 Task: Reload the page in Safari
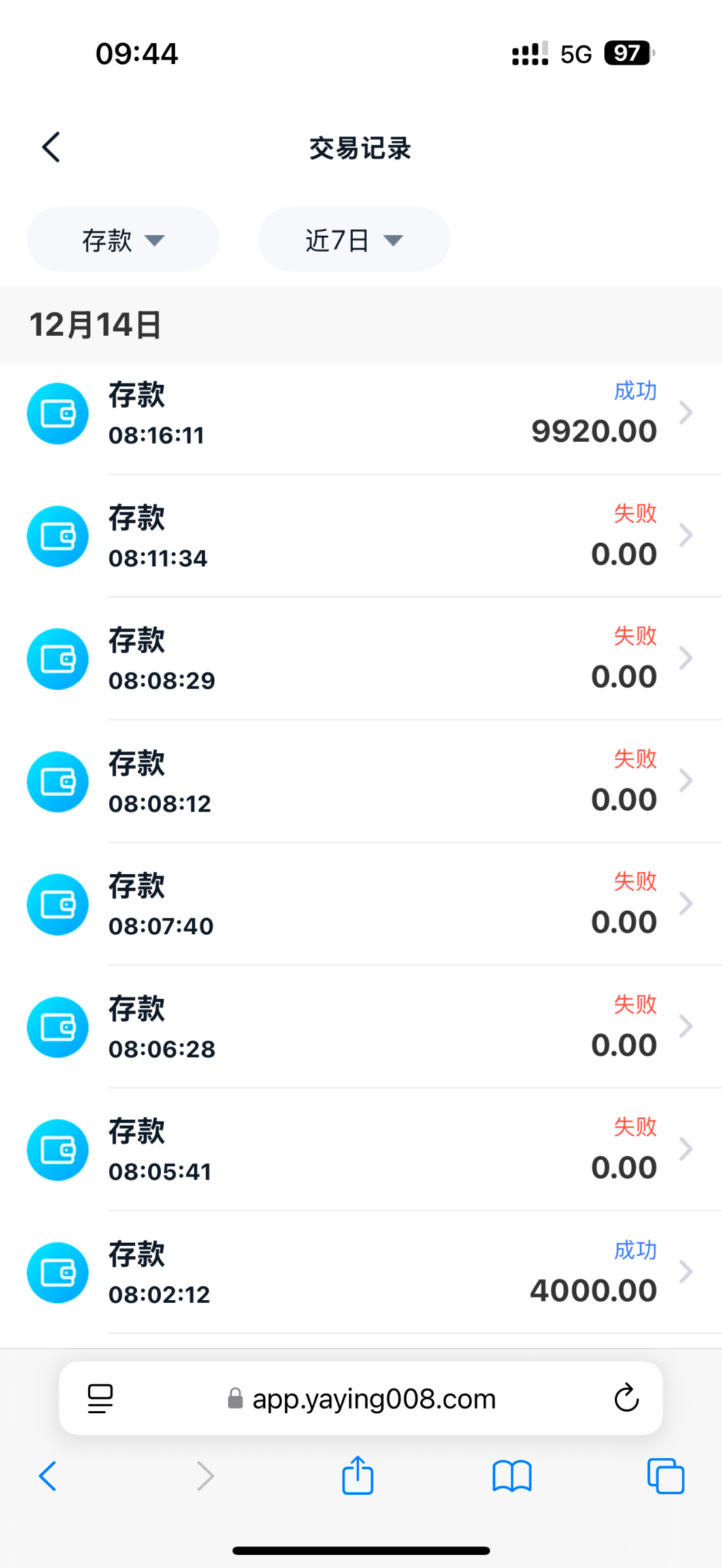click(626, 1399)
